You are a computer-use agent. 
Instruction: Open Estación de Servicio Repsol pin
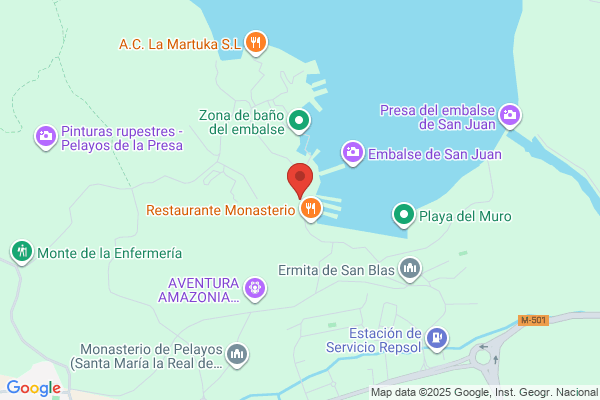coord(437,339)
